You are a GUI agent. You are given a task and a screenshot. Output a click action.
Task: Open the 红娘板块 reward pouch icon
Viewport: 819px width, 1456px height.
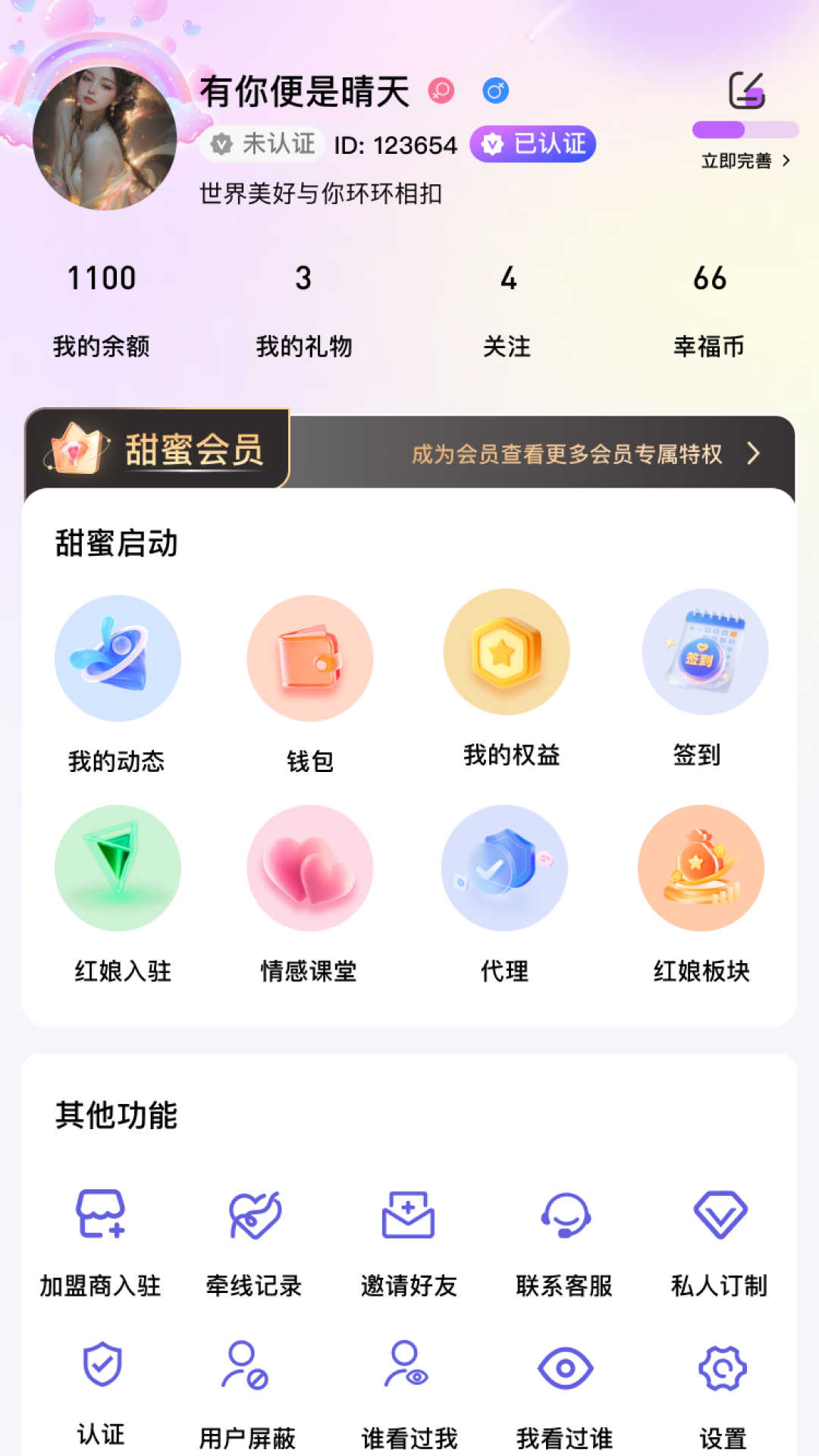(701, 867)
